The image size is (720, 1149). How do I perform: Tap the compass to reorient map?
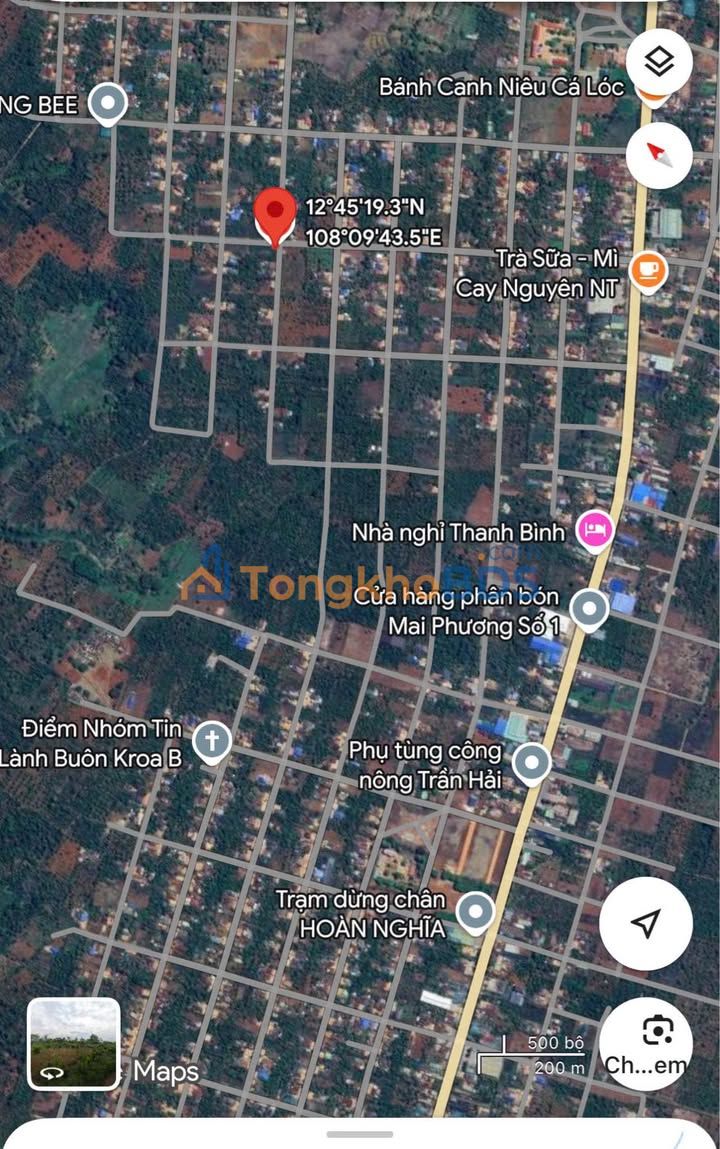pyautogui.click(x=659, y=156)
